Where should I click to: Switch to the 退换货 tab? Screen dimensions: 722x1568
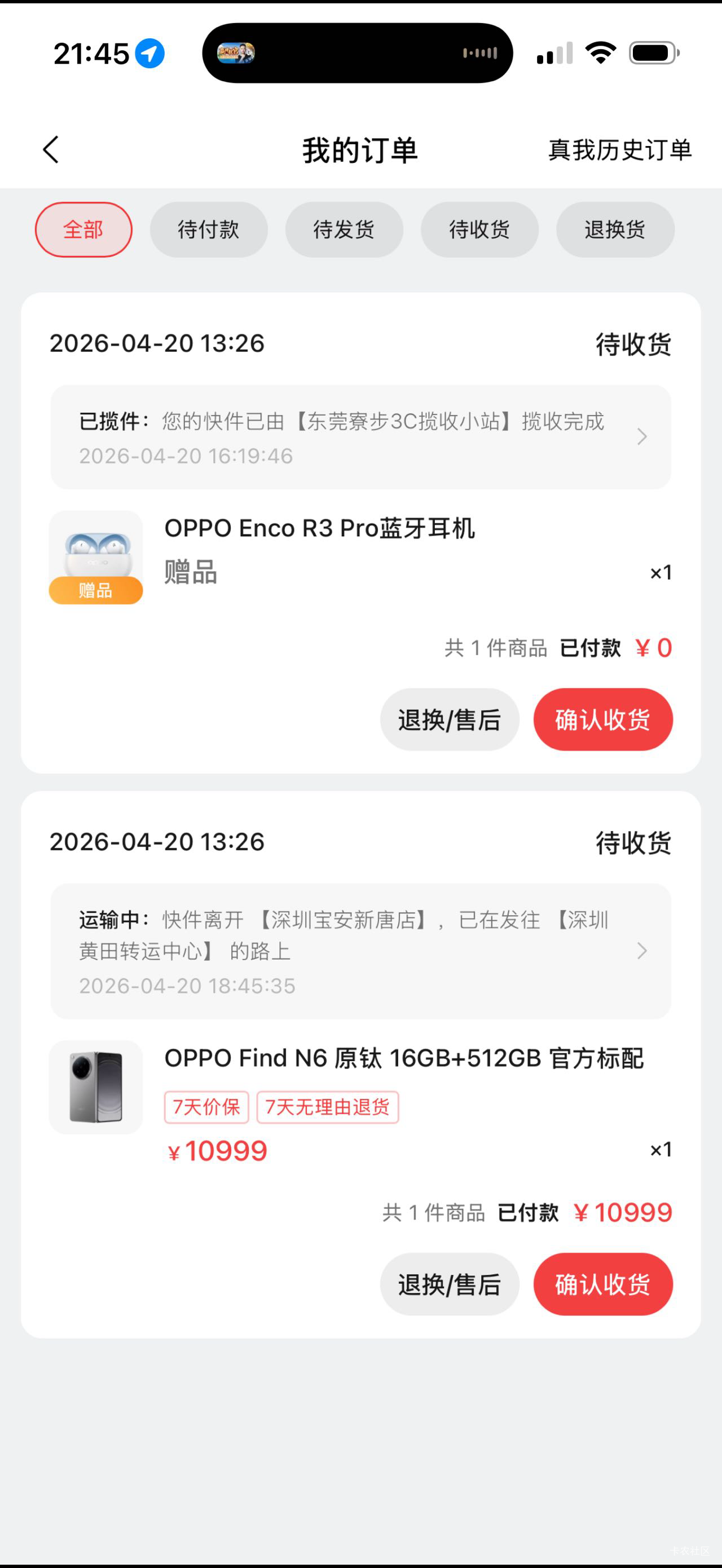tap(615, 229)
